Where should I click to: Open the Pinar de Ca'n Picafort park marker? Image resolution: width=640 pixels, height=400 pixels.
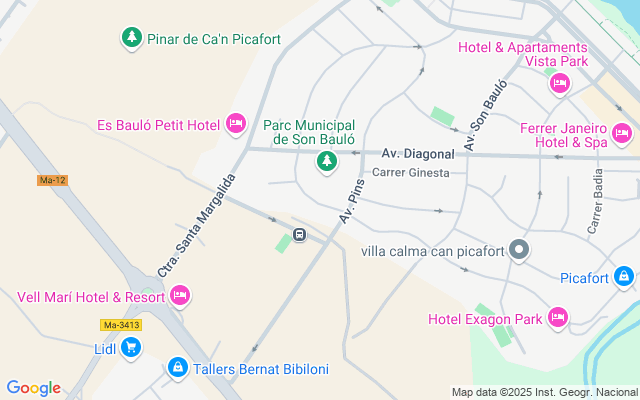(x=131, y=39)
